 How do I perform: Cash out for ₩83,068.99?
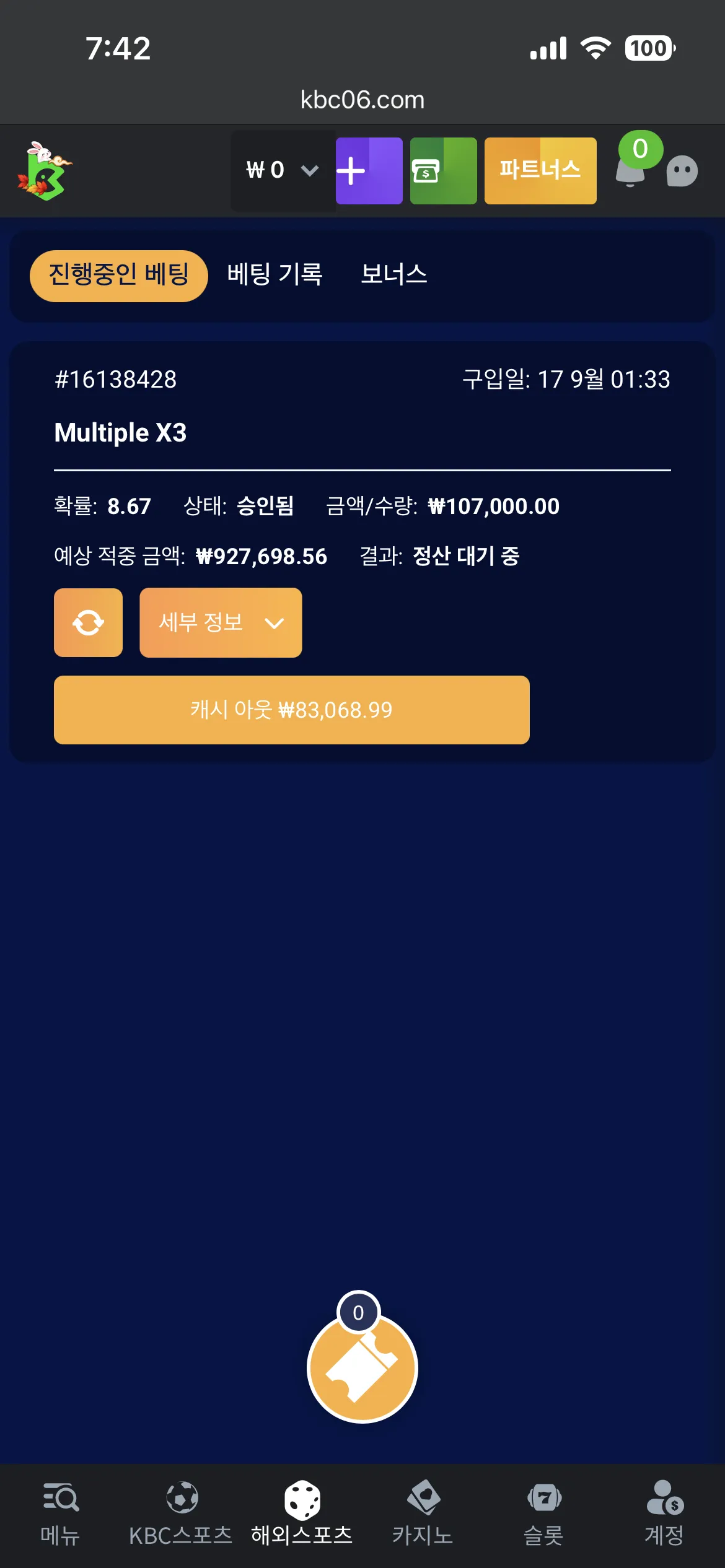[292, 710]
